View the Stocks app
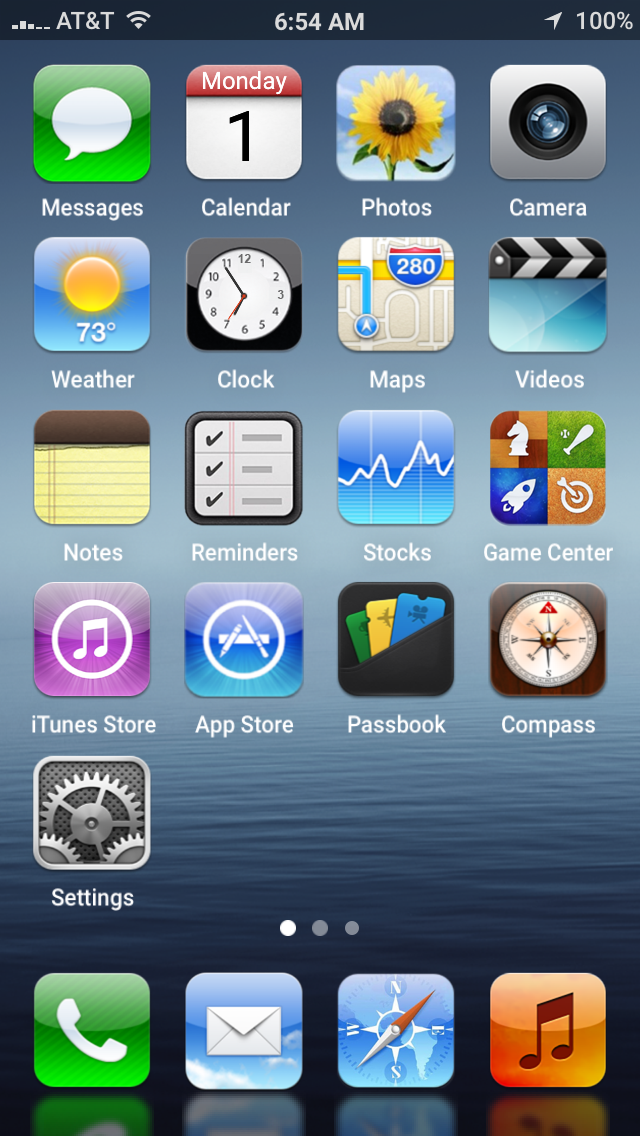640x1136 pixels. [396, 467]
